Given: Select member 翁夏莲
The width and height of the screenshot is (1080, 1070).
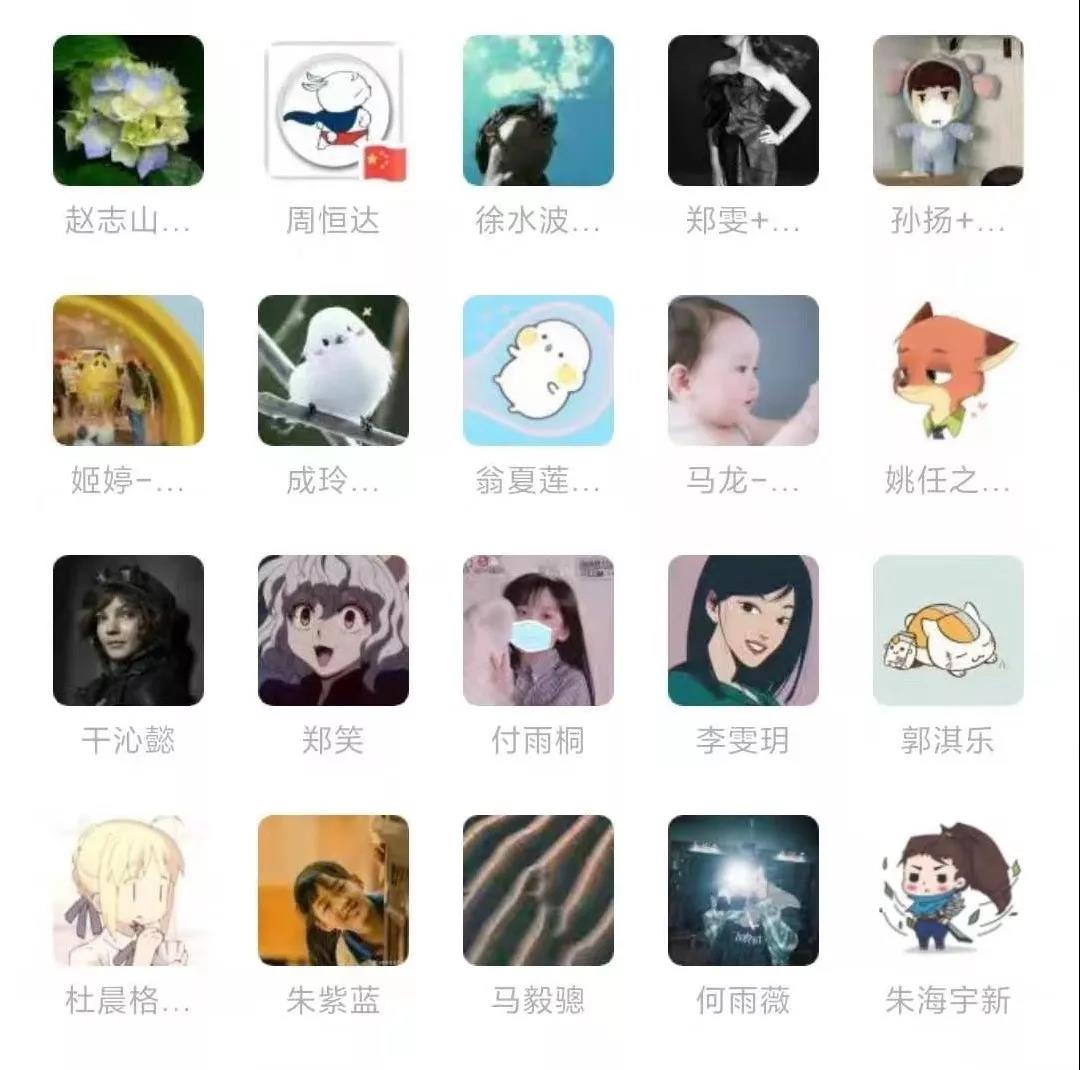Looking at the screenshot, I should pyautogui.click(x=538, y=370).
